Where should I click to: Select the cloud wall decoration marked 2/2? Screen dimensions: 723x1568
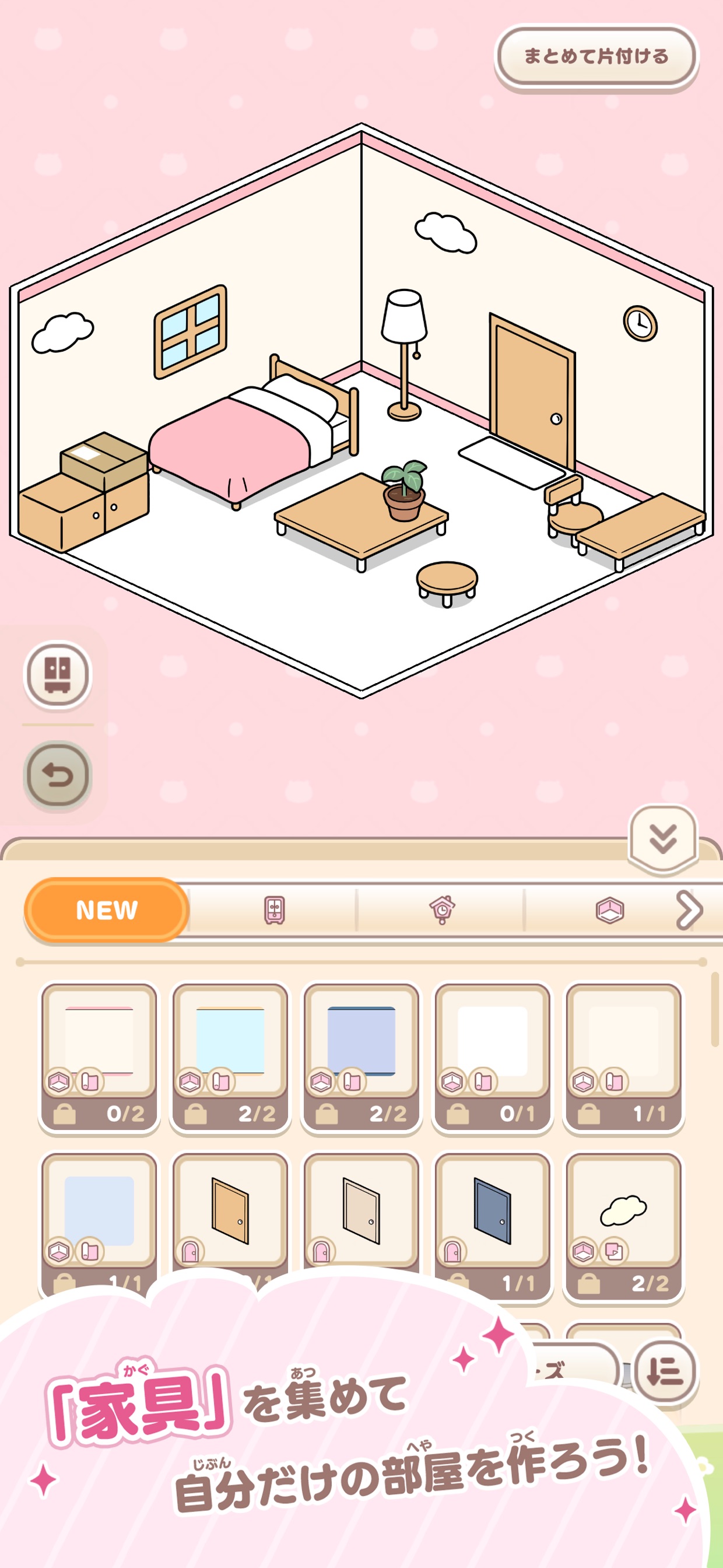(624, 1226)
